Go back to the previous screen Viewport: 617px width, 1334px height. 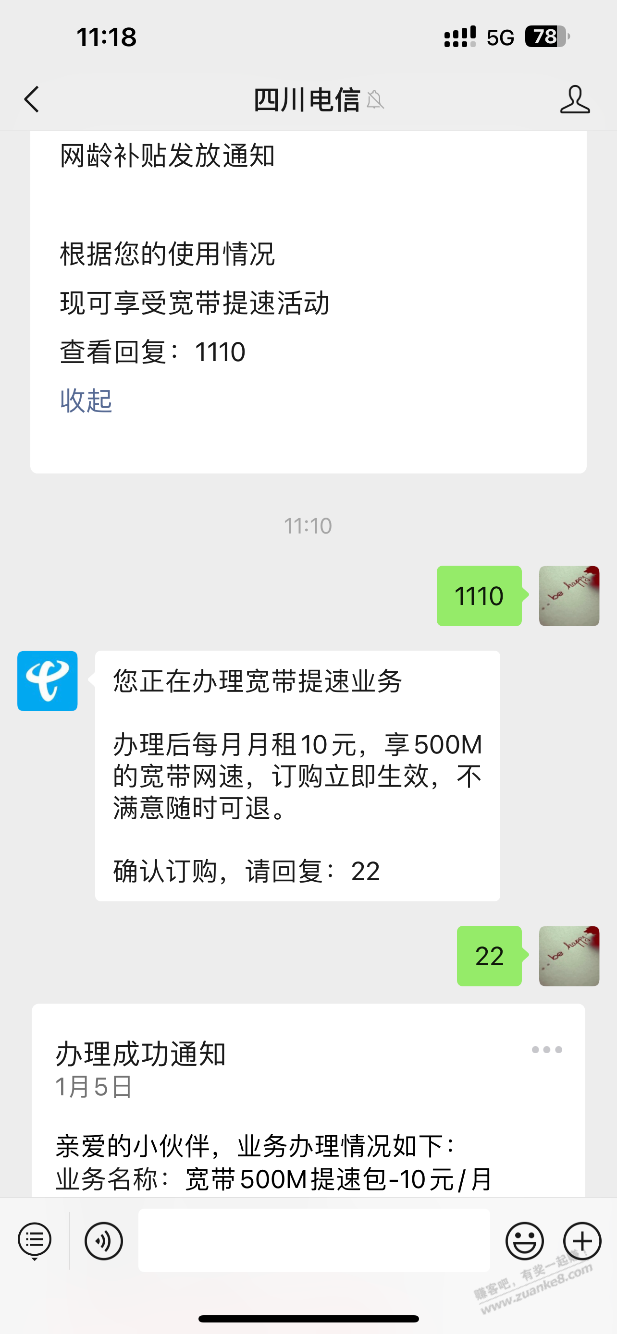(32, 99)
